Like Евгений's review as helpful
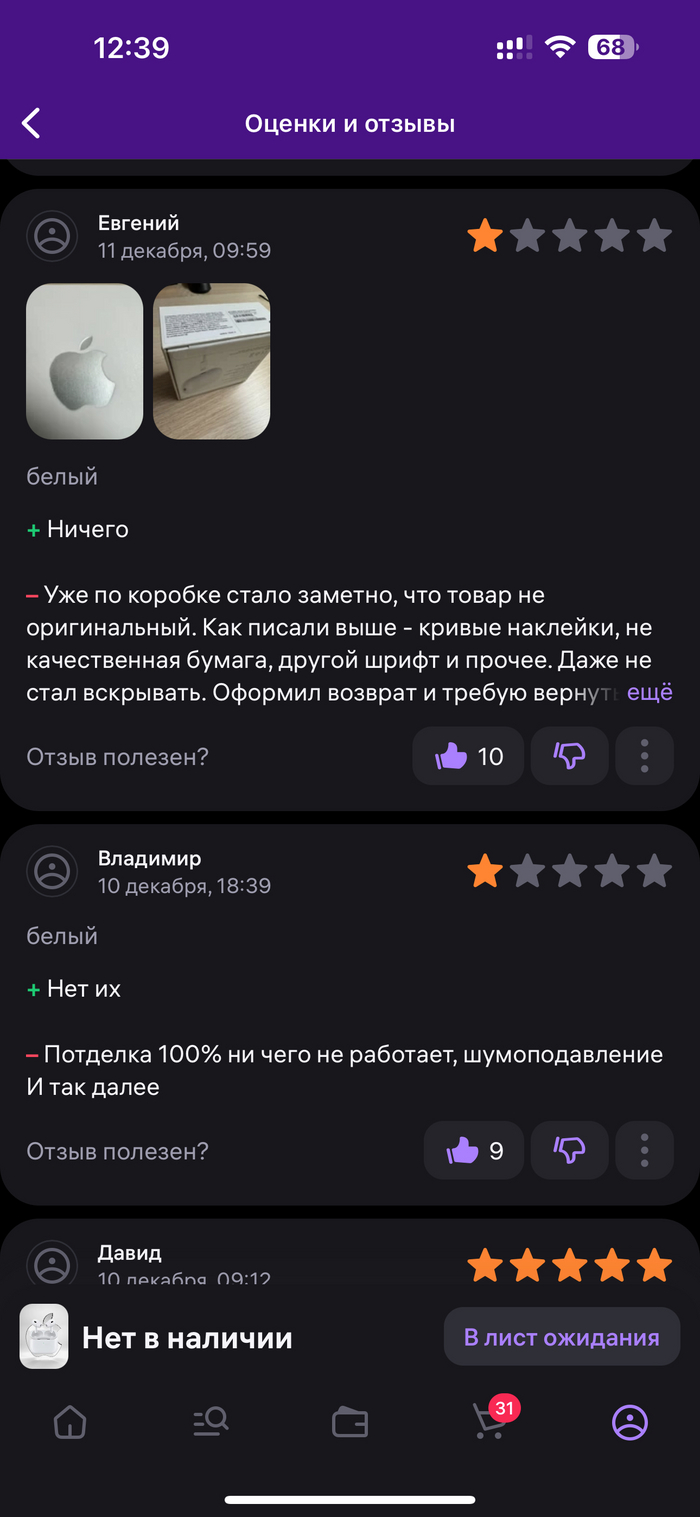This screenshot has width=700, height=1517. pyautogui.click(x=468, y=756)
